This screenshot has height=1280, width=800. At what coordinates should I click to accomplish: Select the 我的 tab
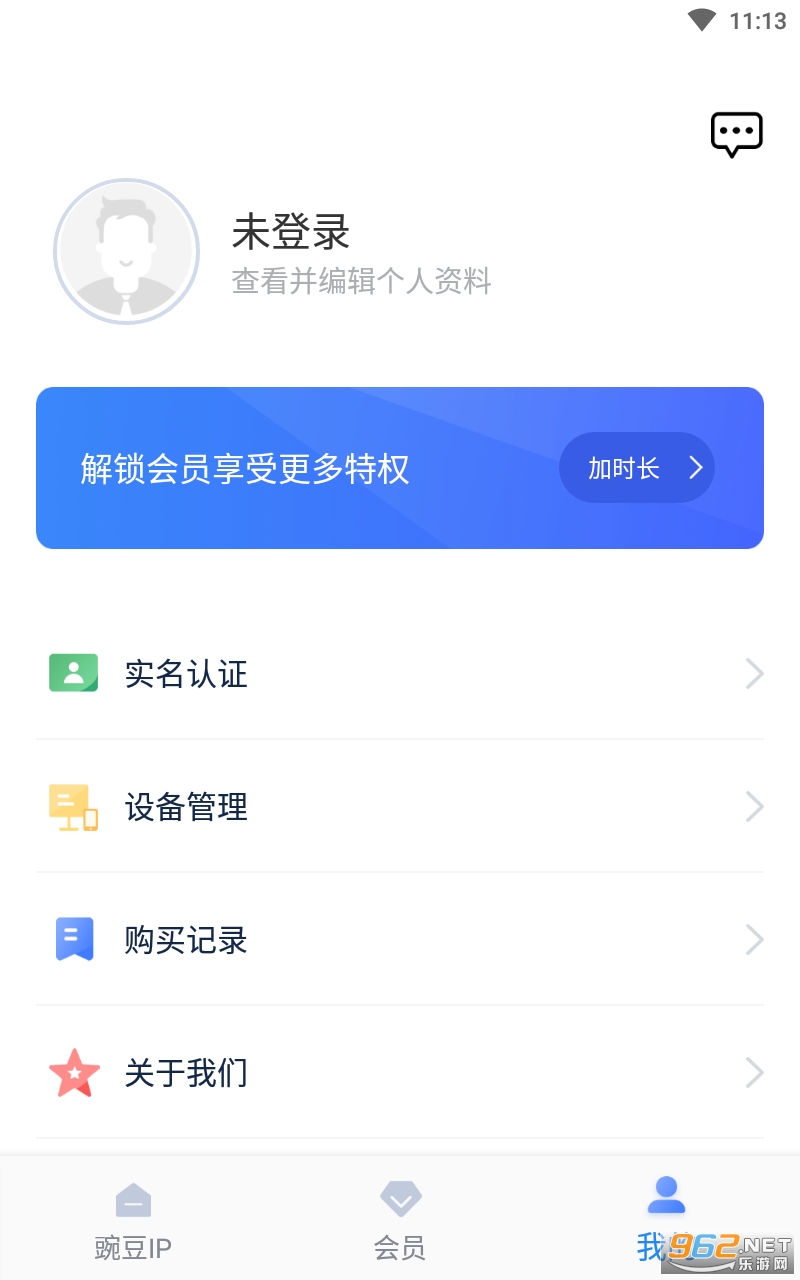tap(665, 1219)
